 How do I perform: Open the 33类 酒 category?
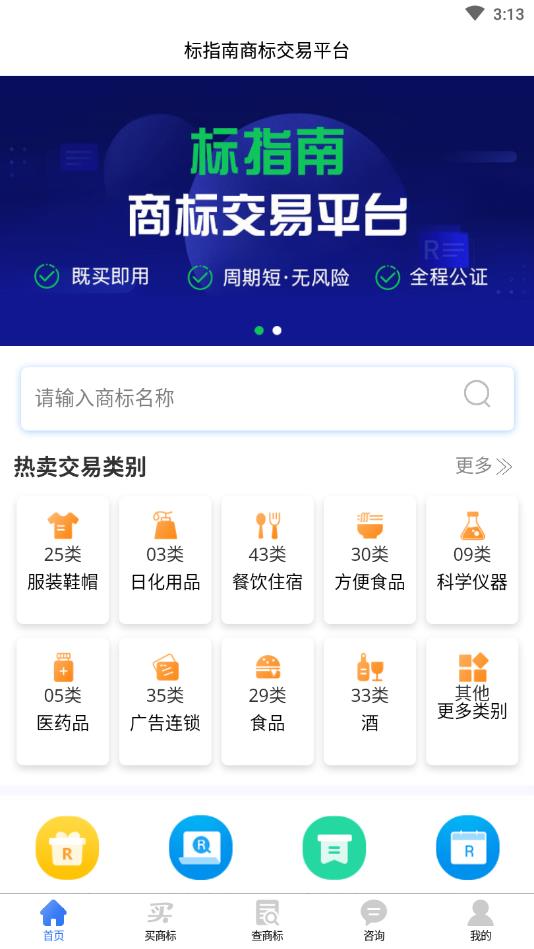click(370, 701)
